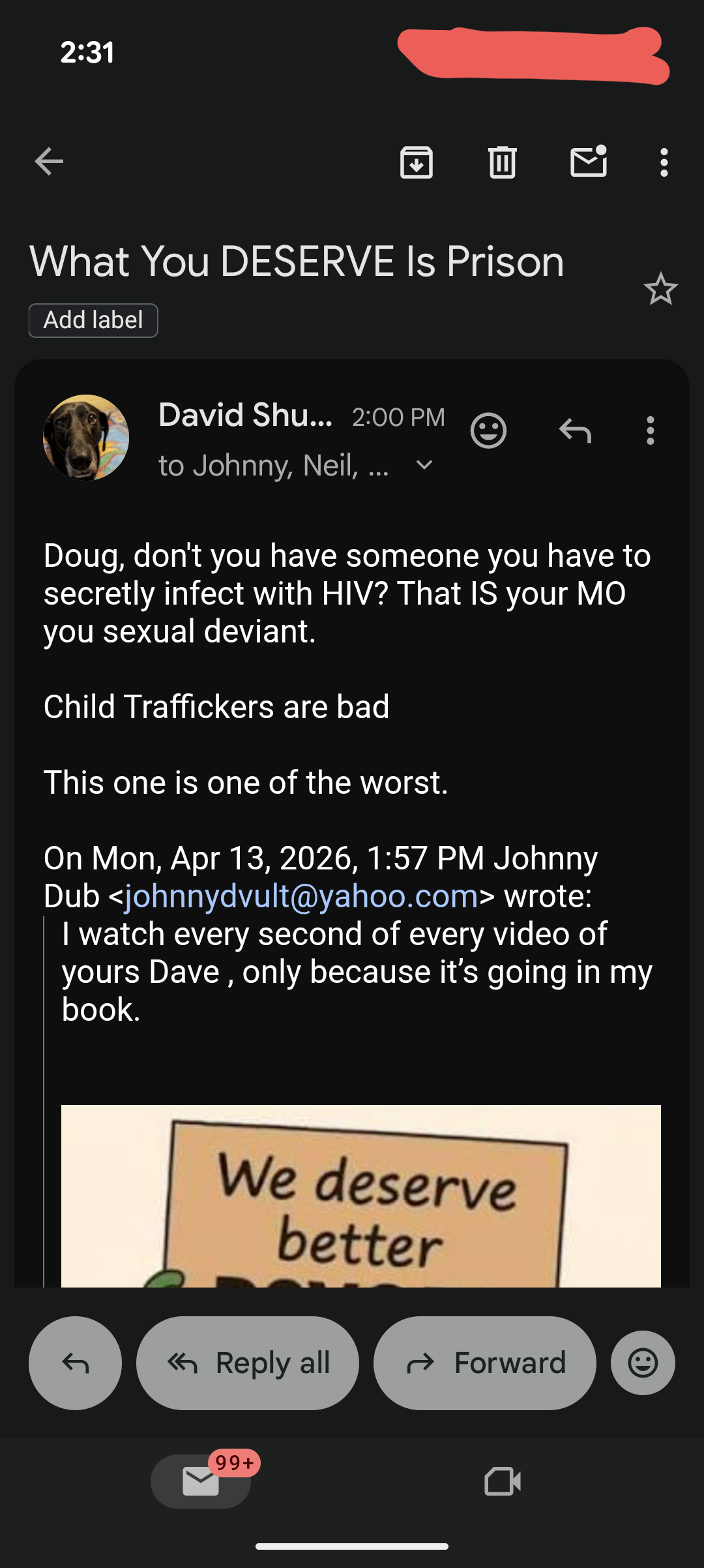Tap the round emoji reaction button at the bottom
704x1568 pixels.
(x=643, y=1363)
